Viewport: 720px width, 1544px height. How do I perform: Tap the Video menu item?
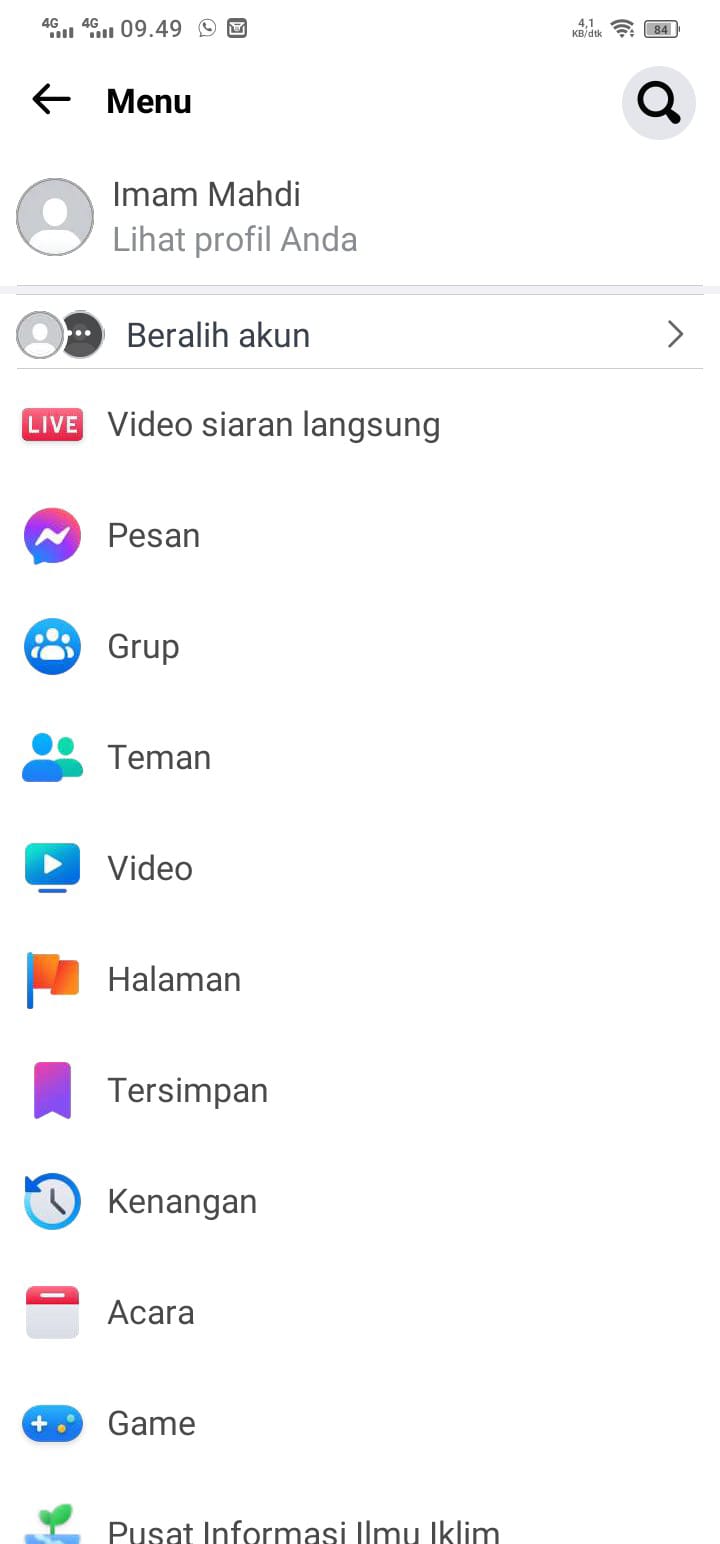pyautogui.click(x=150, y=869)
